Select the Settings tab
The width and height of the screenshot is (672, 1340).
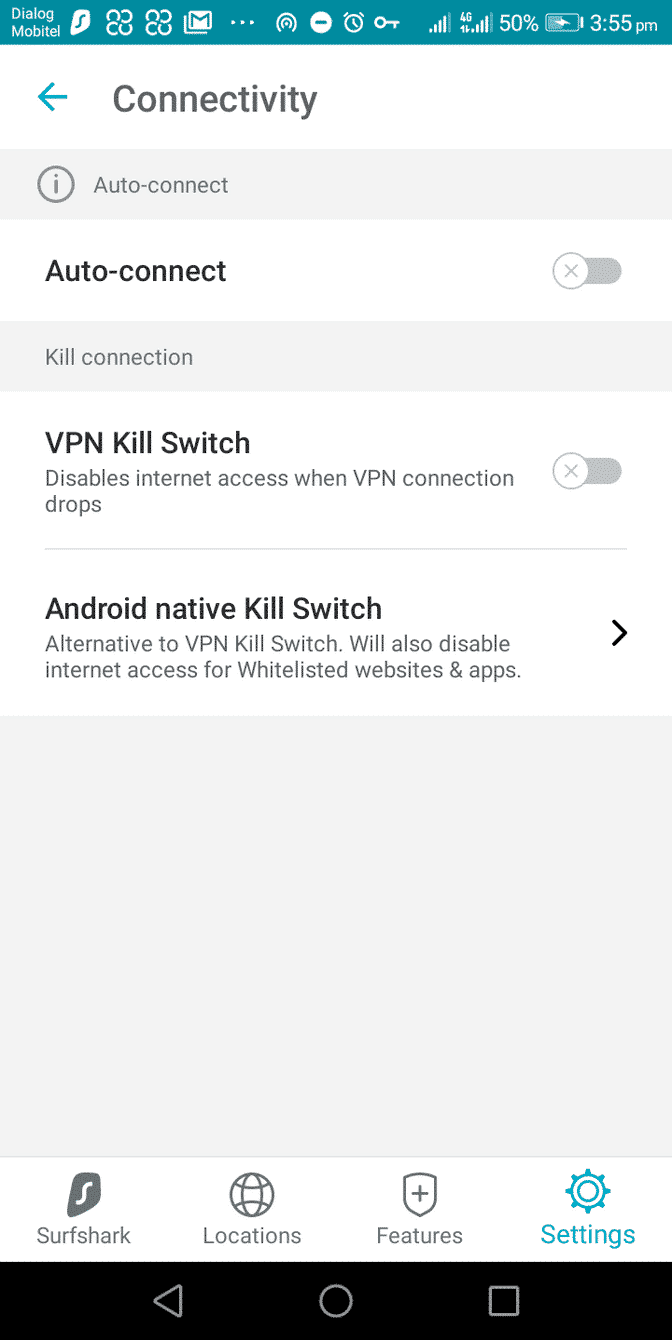588,1208
